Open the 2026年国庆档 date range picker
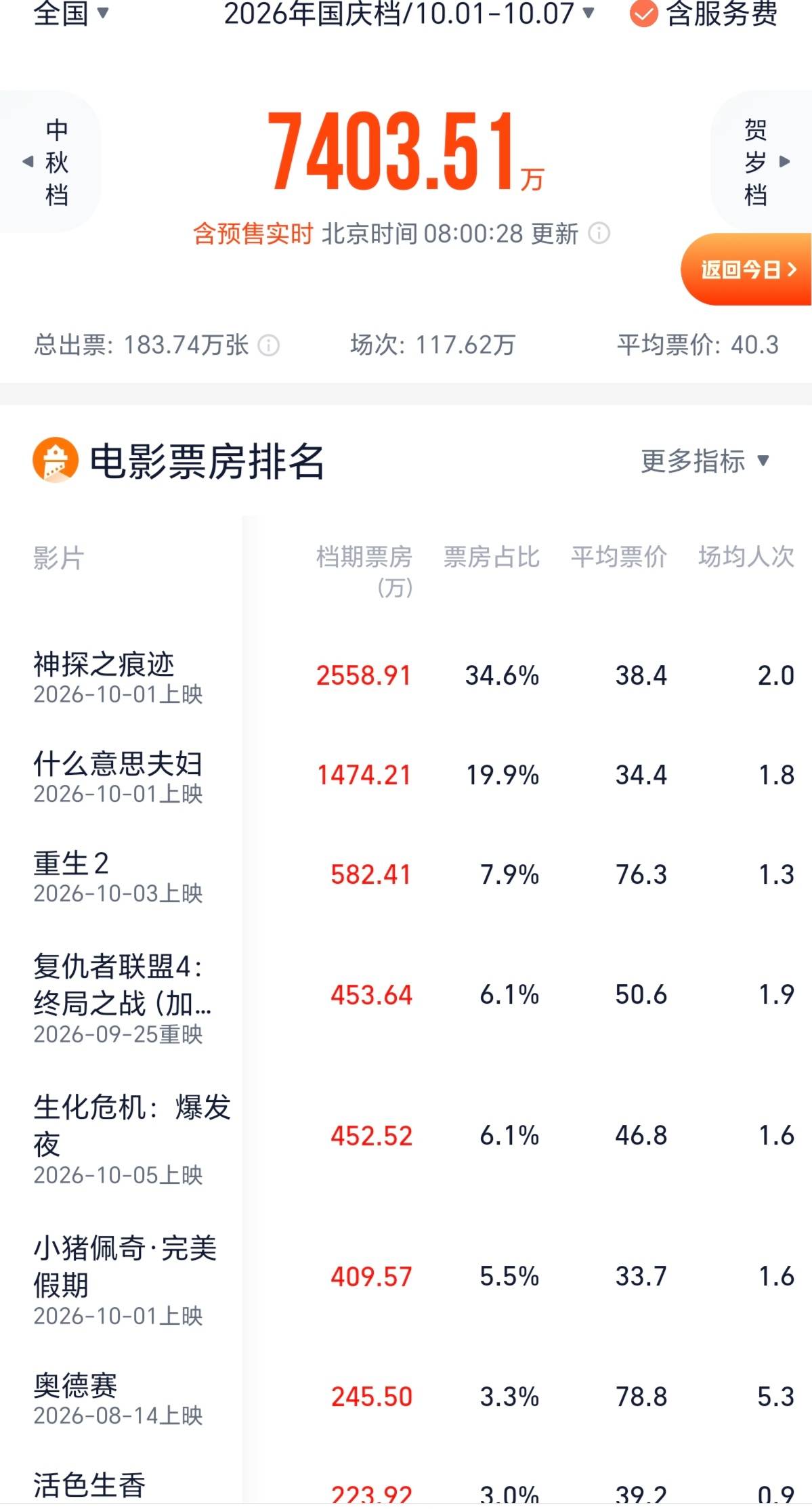812x1509 pixels. click(409, 14)
